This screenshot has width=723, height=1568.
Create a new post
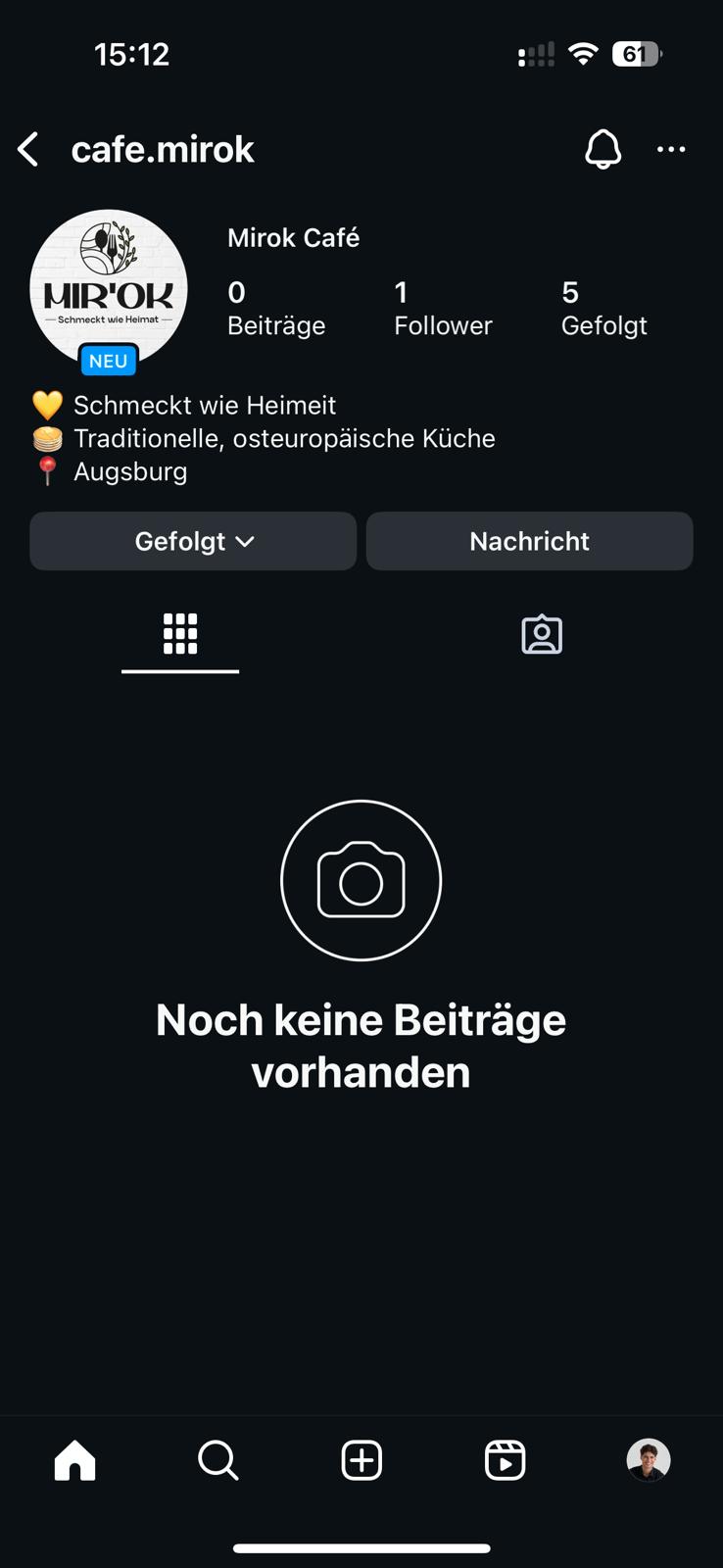[361, 1460]
